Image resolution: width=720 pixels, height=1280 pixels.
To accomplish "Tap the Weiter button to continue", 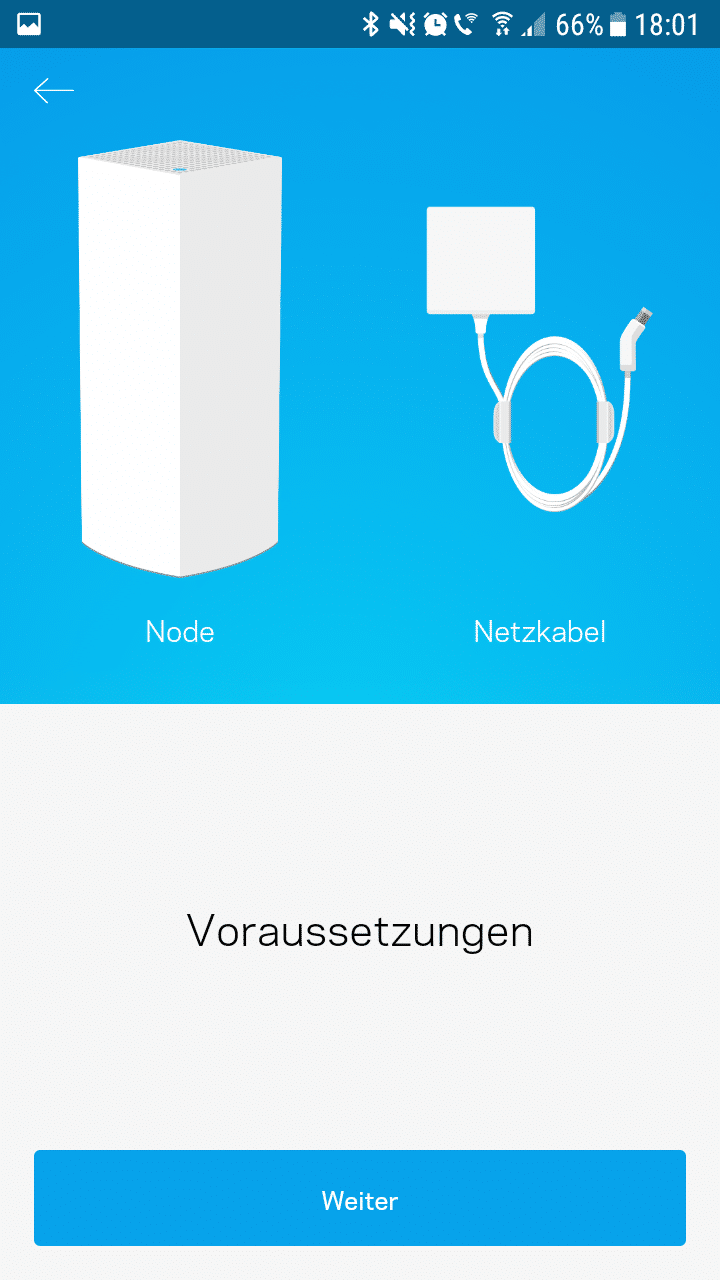I will click(360, 1198).
